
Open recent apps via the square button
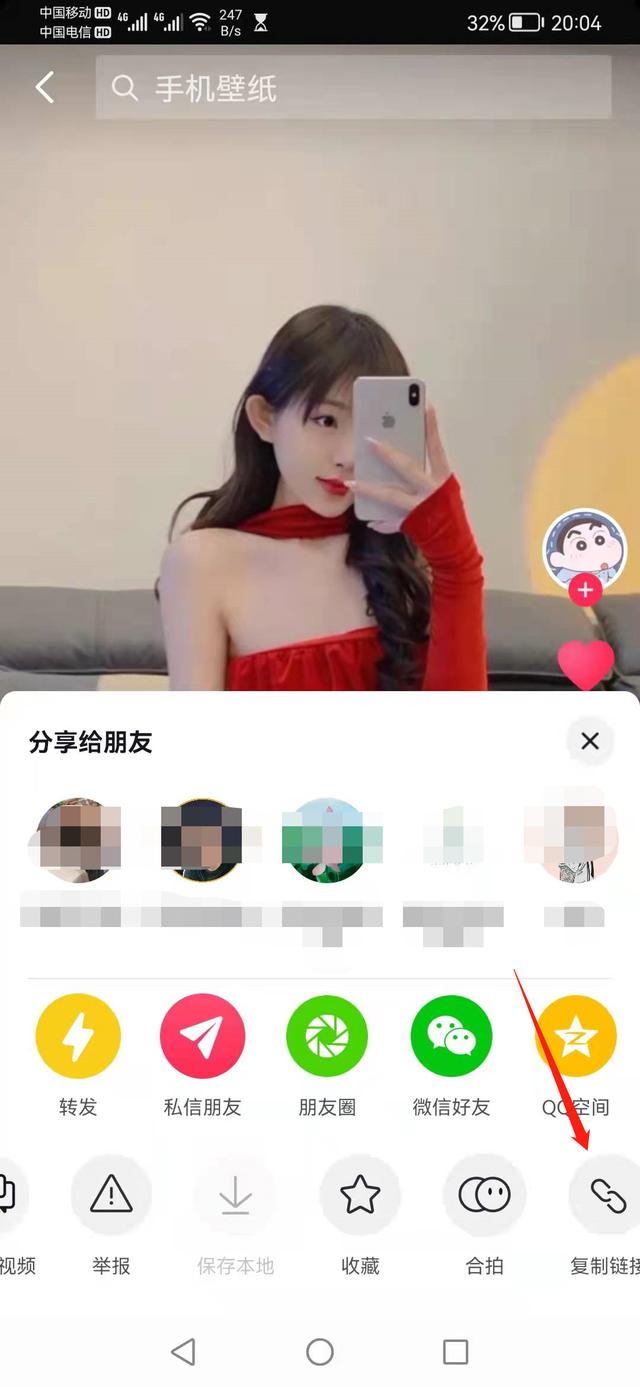(455, 1352)
